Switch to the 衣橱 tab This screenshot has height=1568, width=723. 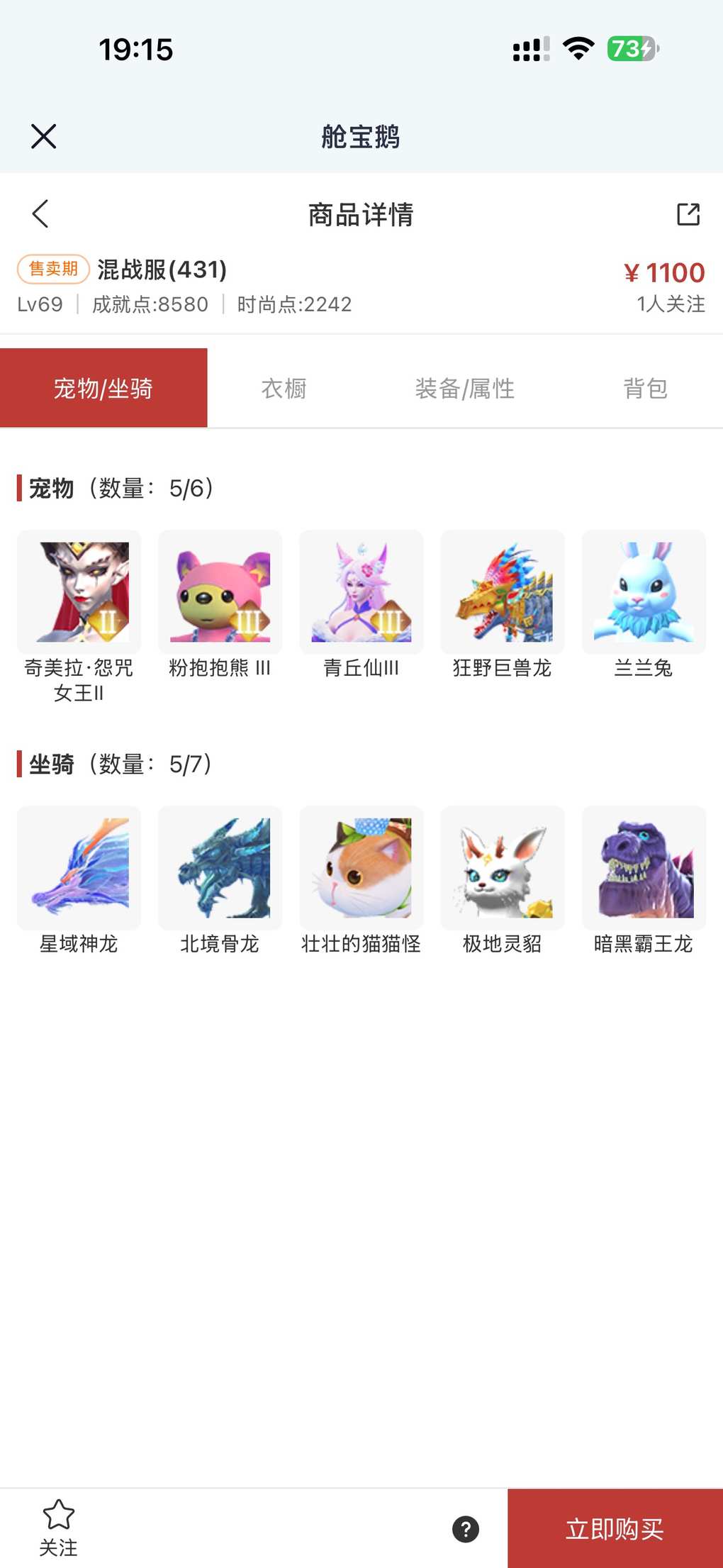tap(284, 389)
